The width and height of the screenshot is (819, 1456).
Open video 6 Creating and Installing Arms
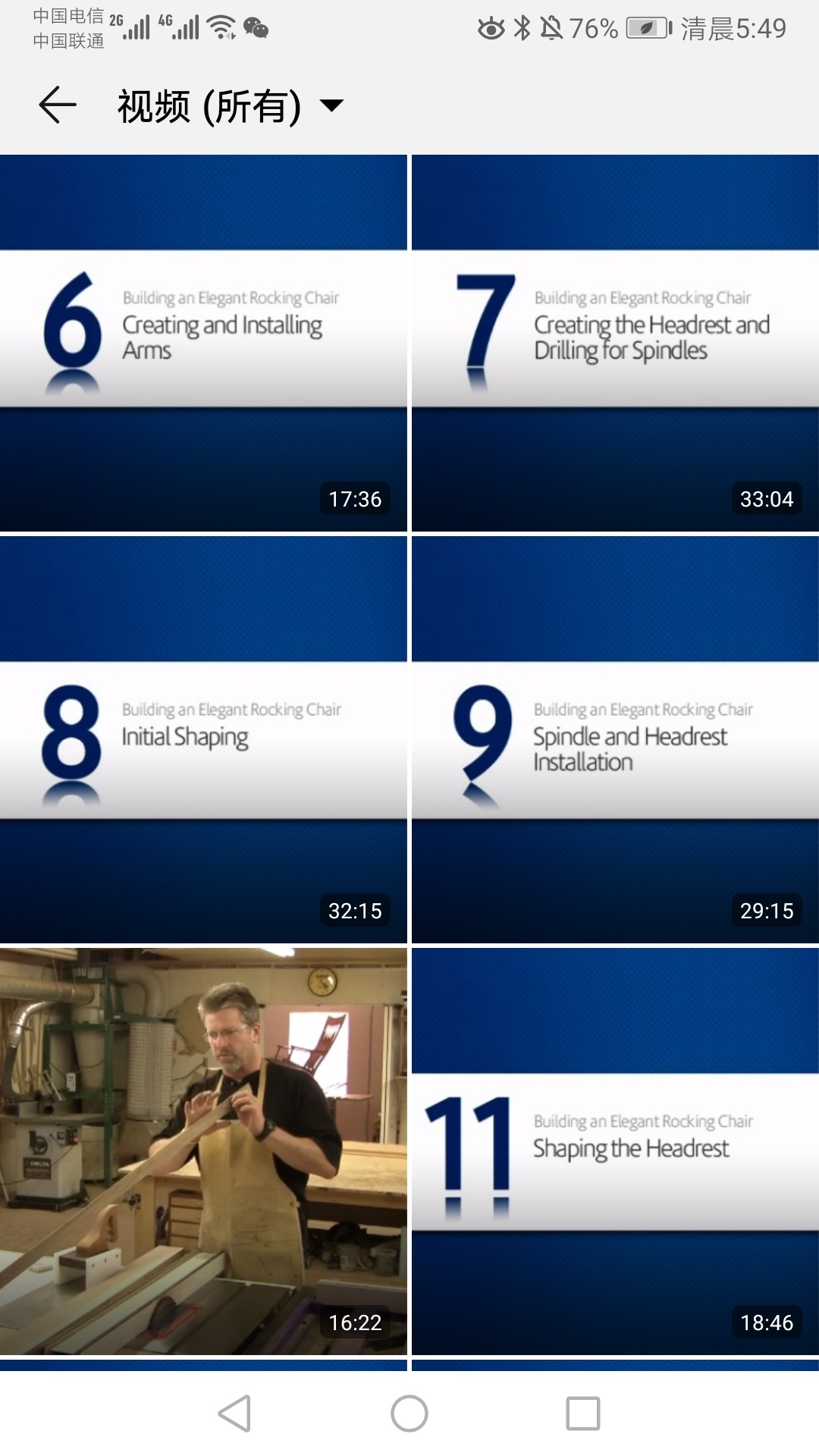pos(203,343)
